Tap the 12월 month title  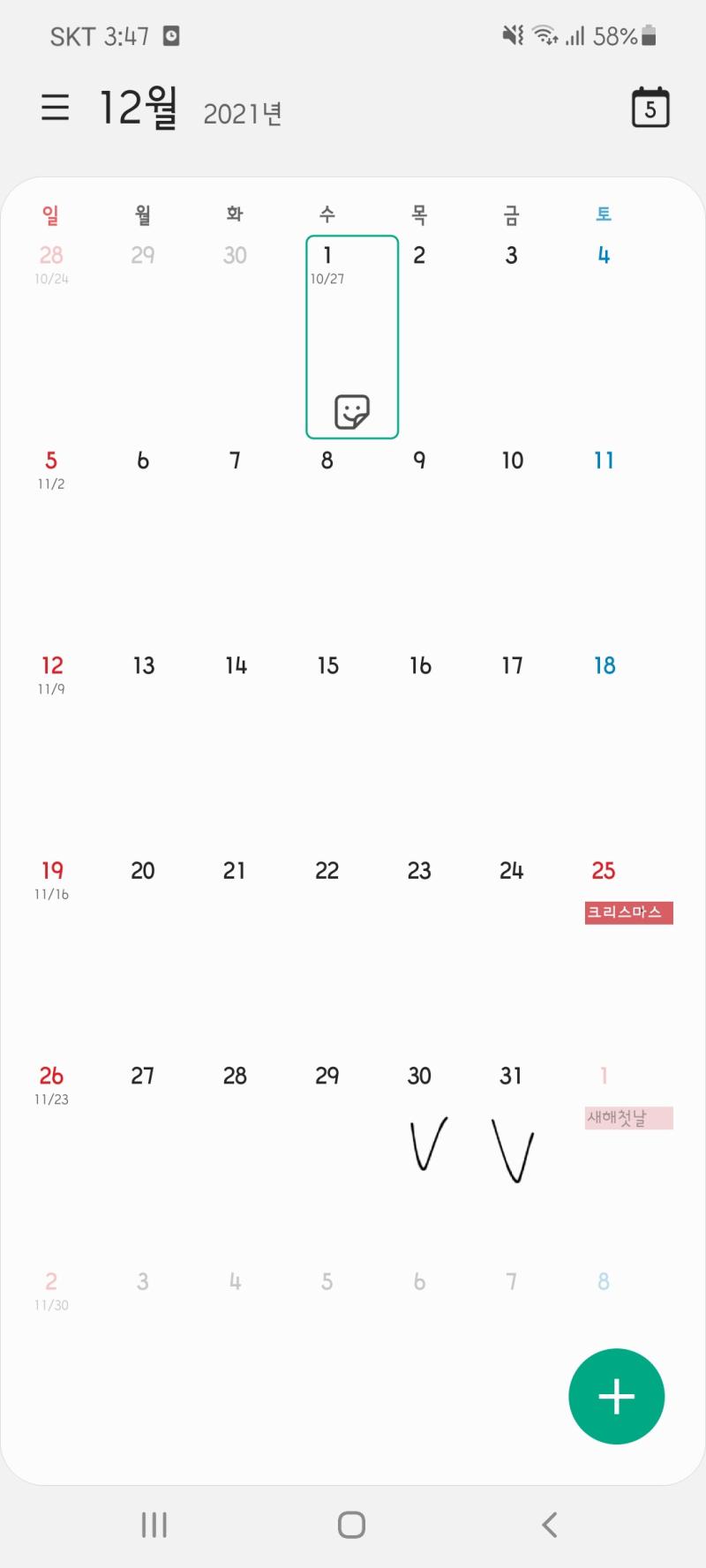139,108
